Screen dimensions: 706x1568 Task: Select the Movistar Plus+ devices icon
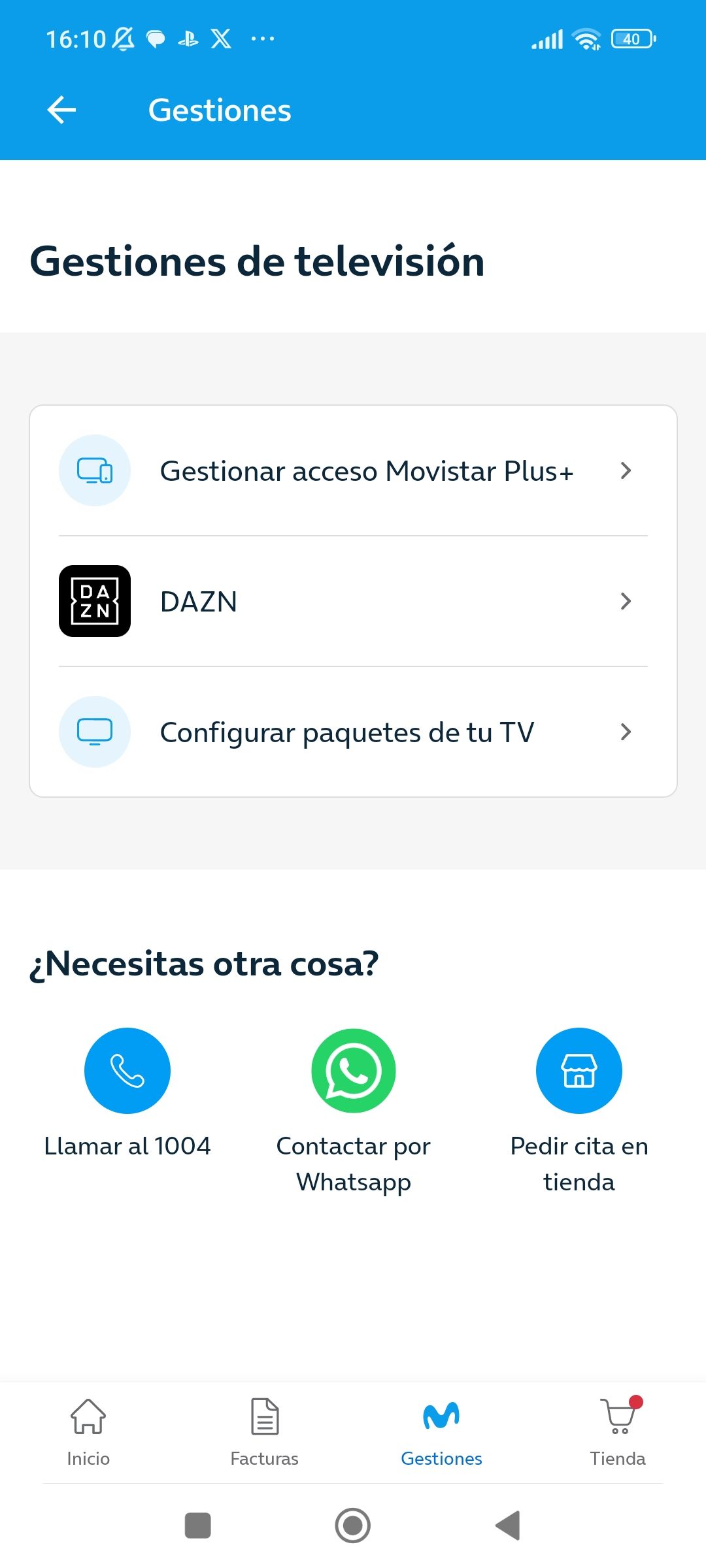tap(94, 471)
